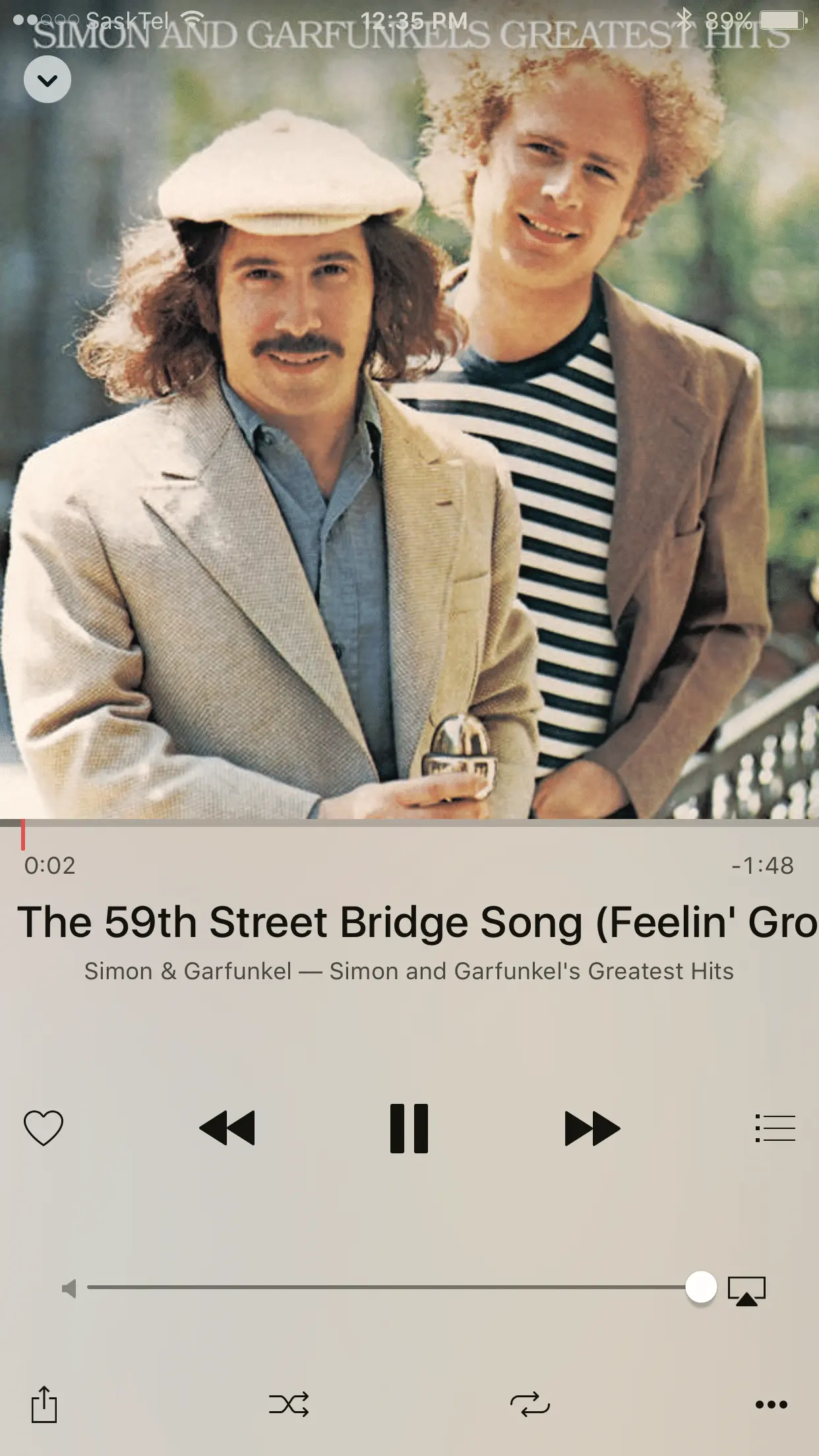Open the more options menu
819x1456 pixels.
point(771,1404)
